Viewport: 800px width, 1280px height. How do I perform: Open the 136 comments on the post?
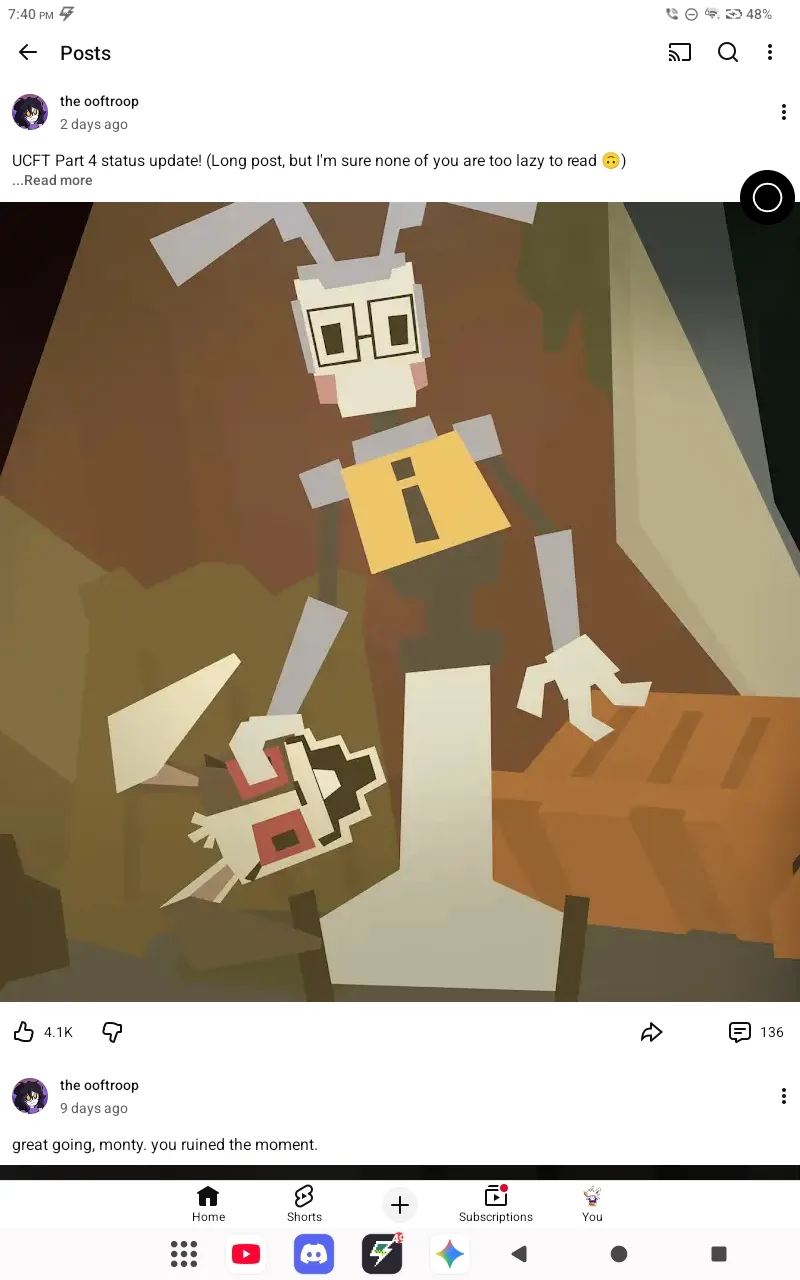756,1032
